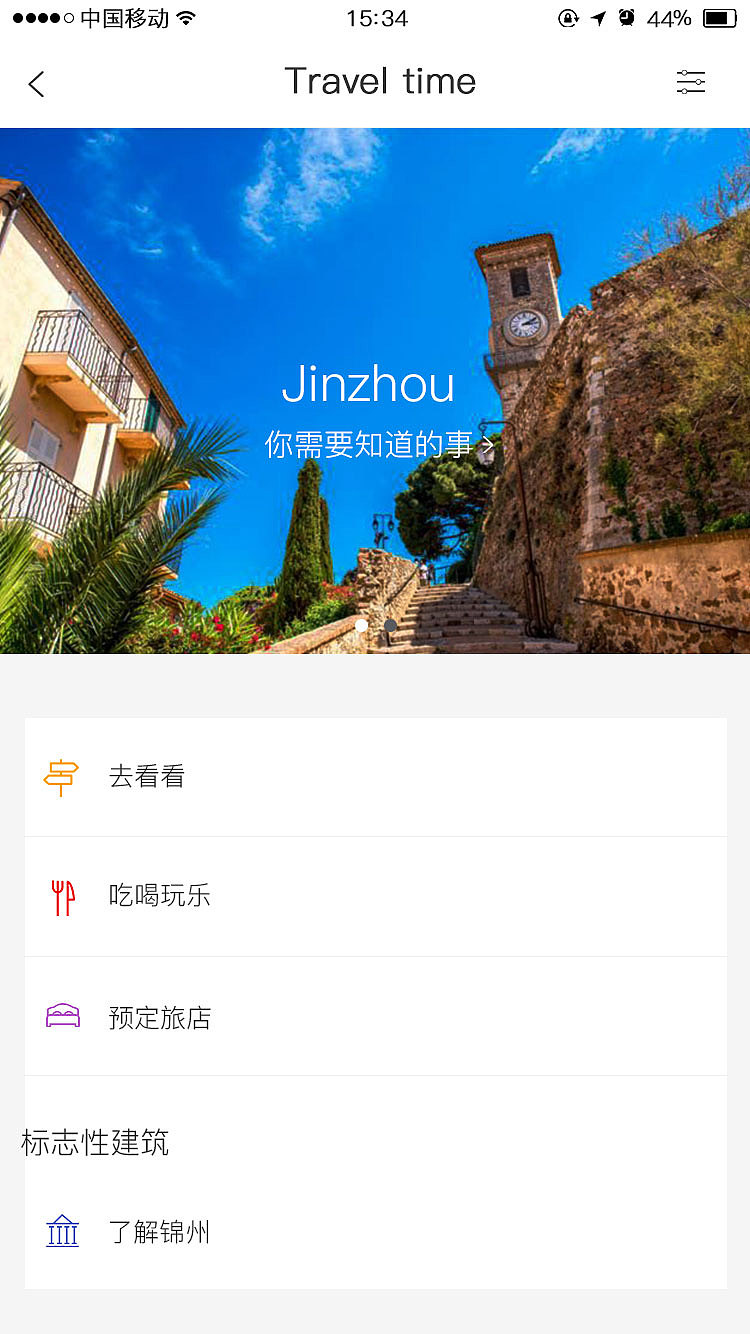
Task: Select the blue landmark building icon
Action: 62,1232
